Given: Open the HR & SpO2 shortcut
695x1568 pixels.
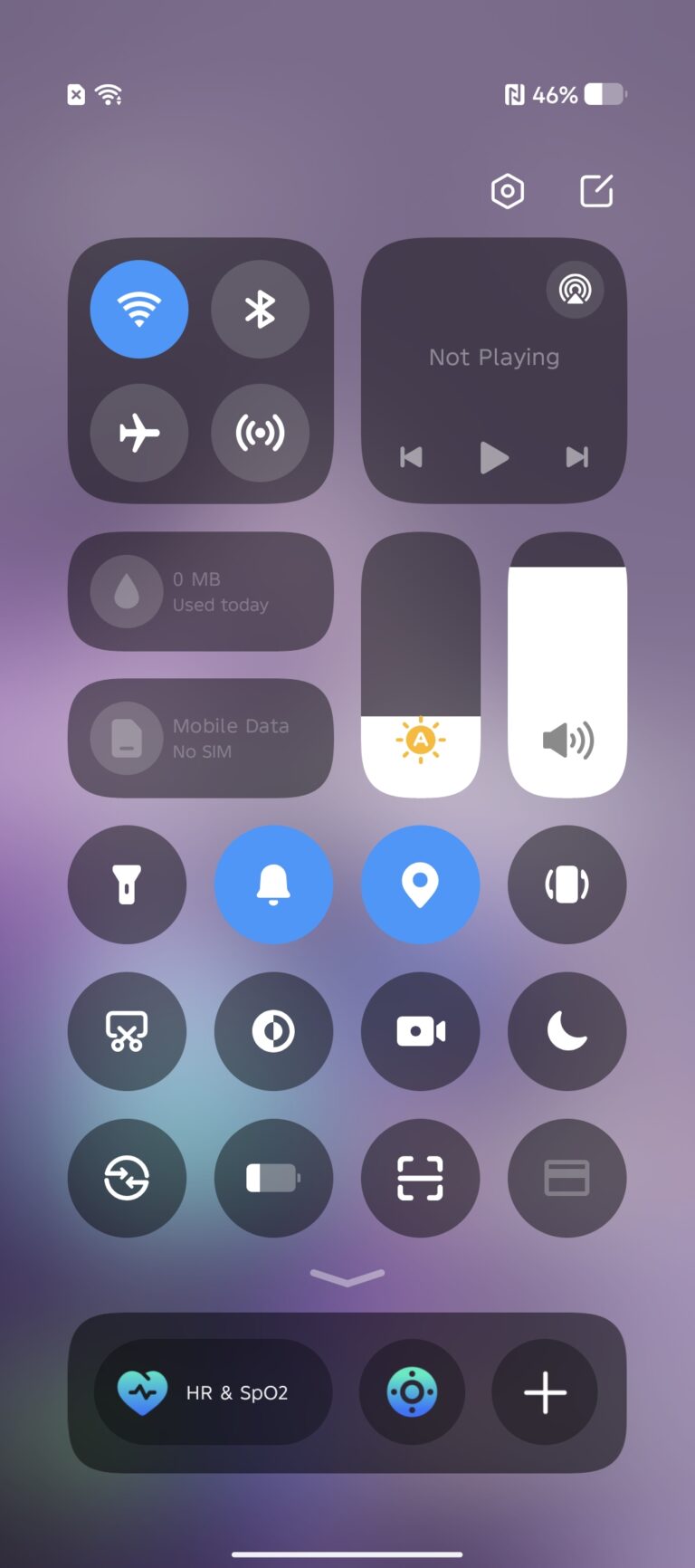Looking at the screenshot, I should point(213,1391).
